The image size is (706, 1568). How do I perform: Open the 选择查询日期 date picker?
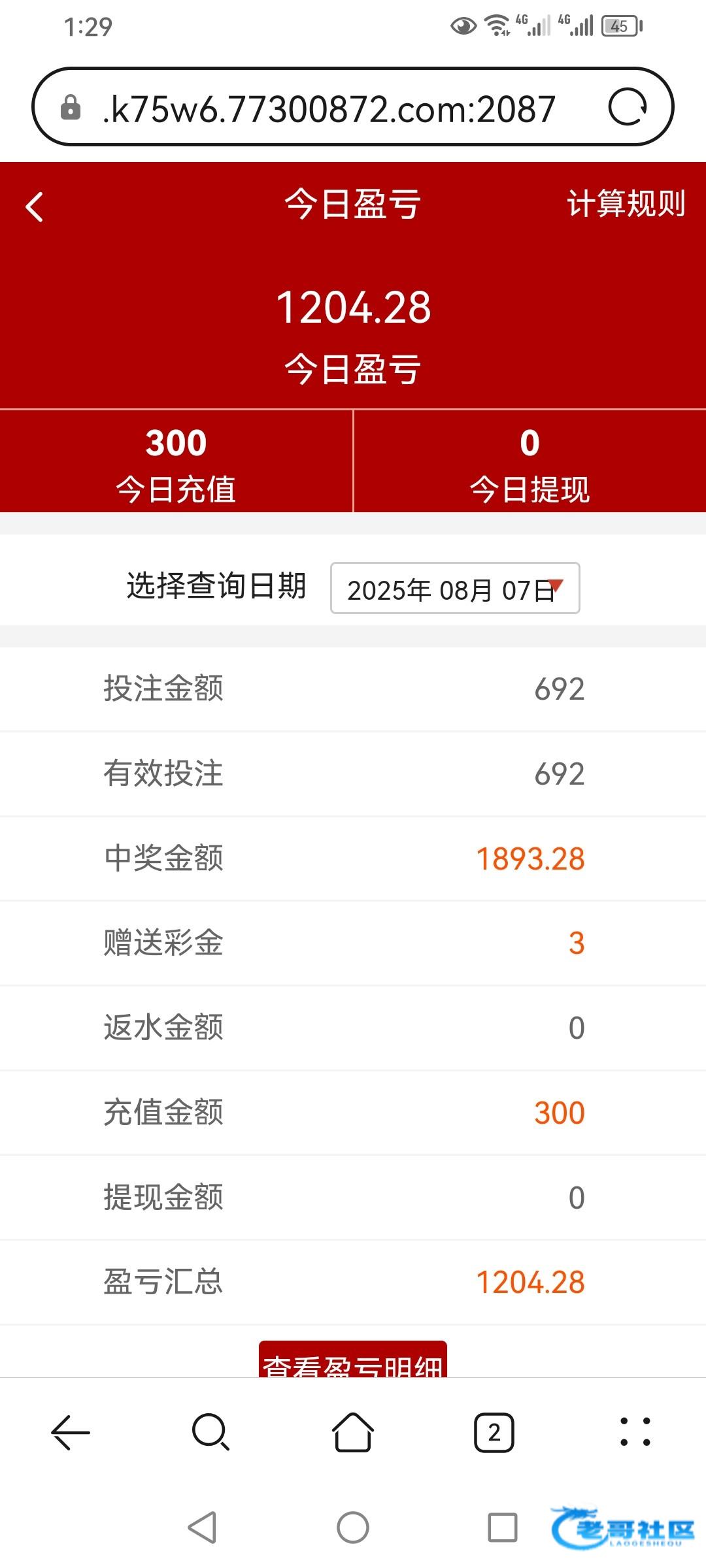tap(455, 588)
